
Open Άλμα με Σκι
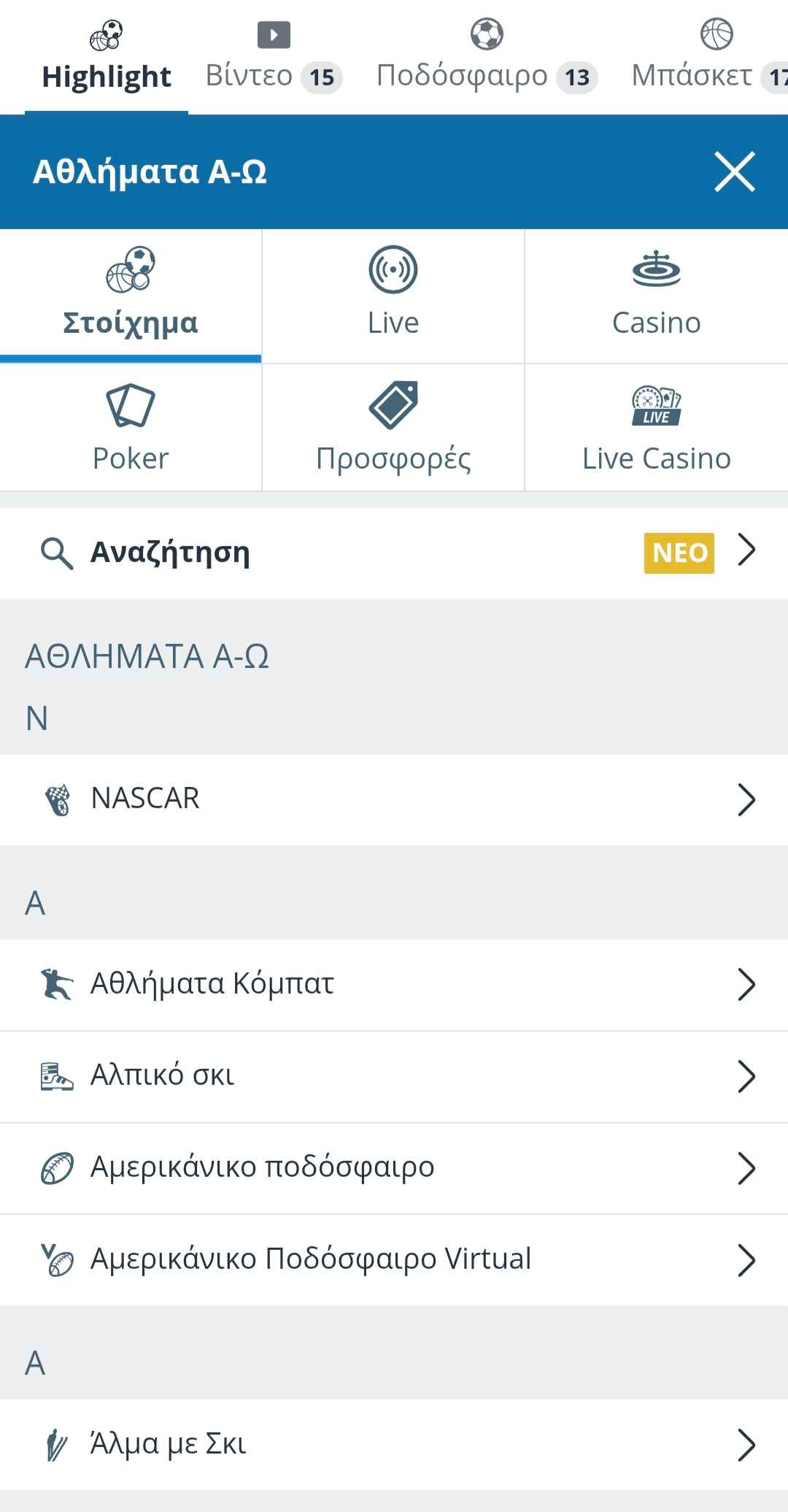(394, 1444)
